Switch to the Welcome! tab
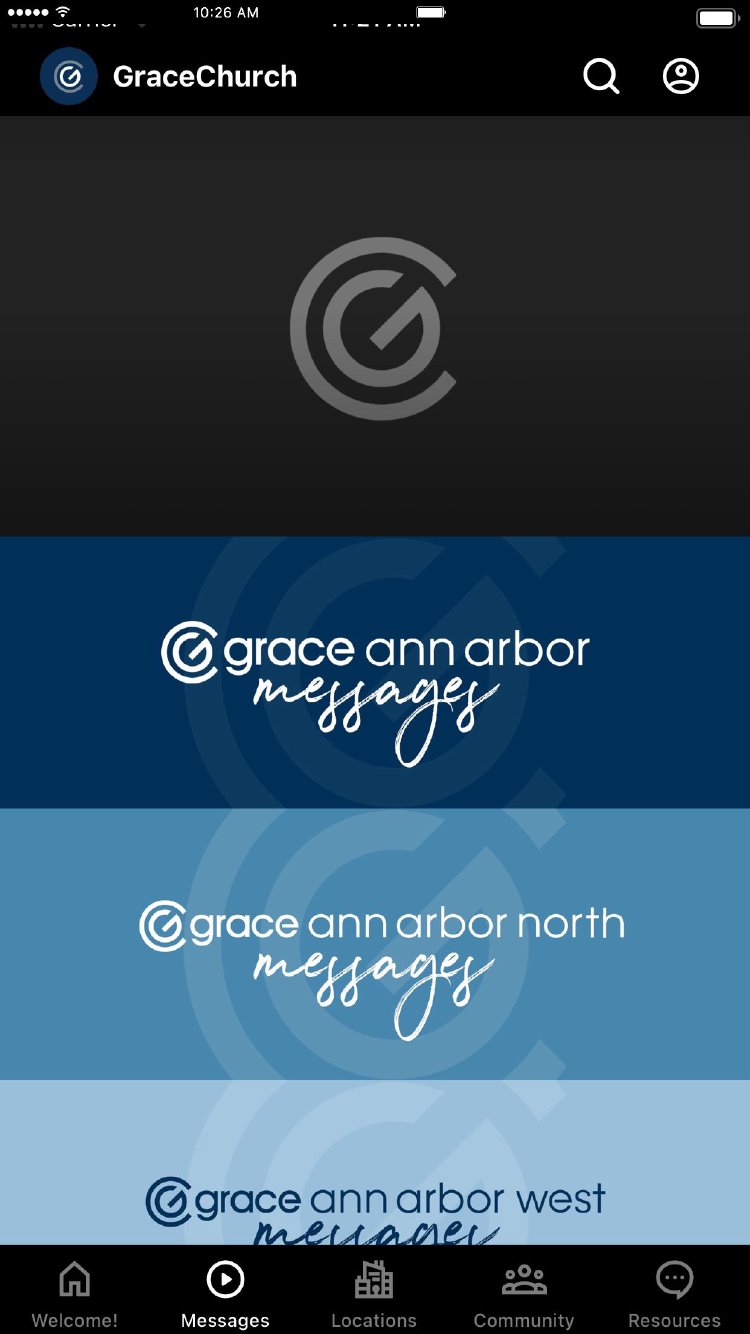This screenshot has width=750, height=1334. coord(75,1292)
